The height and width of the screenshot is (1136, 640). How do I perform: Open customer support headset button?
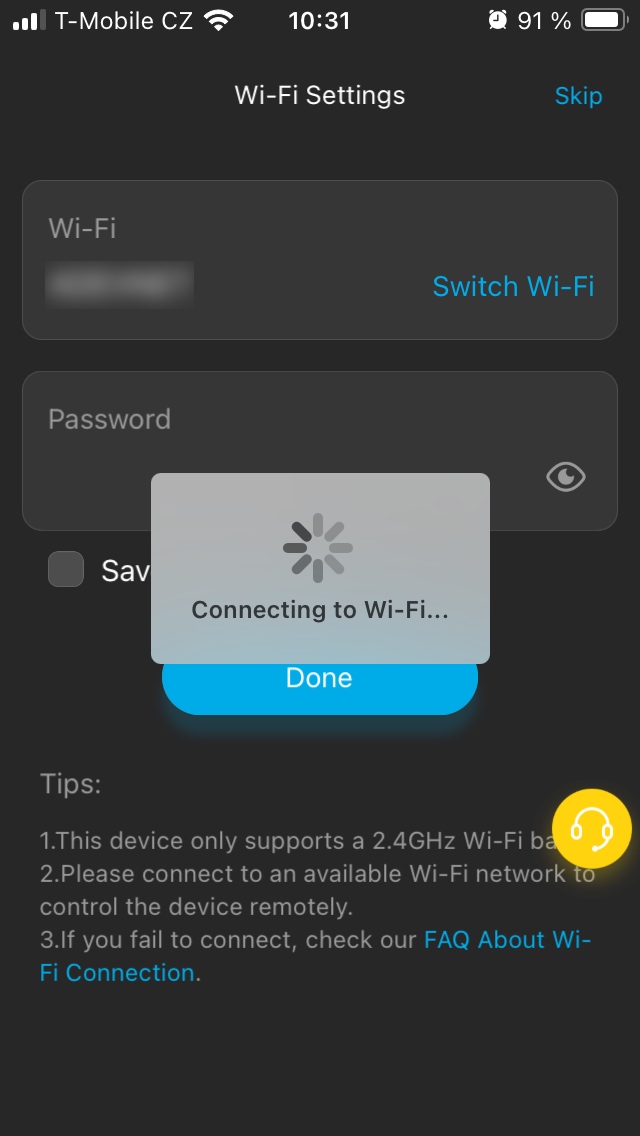[x=592, y=828]
